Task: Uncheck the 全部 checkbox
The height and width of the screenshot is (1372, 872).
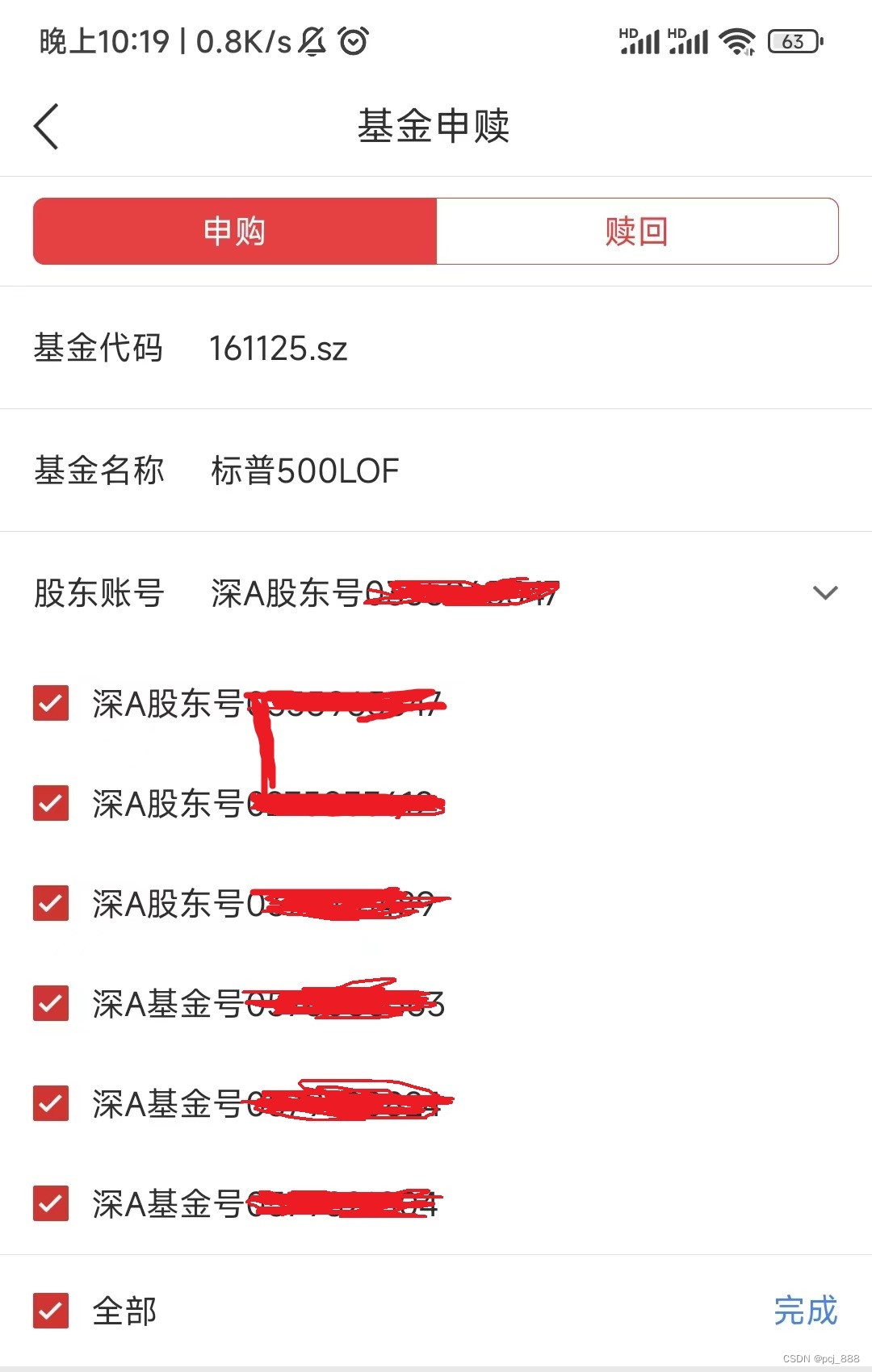Action: coord(51,1310)
